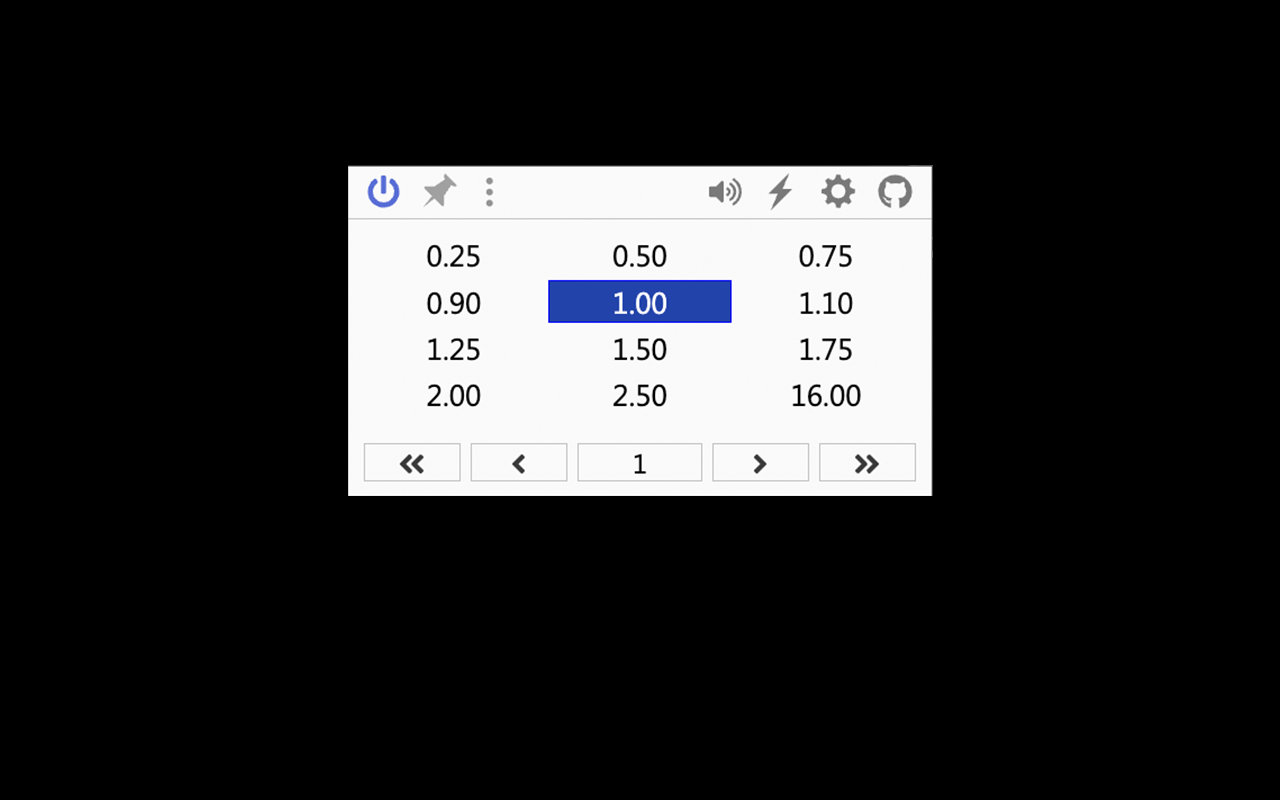
Task: Pin the speed controller
Action: coord(439,191)
